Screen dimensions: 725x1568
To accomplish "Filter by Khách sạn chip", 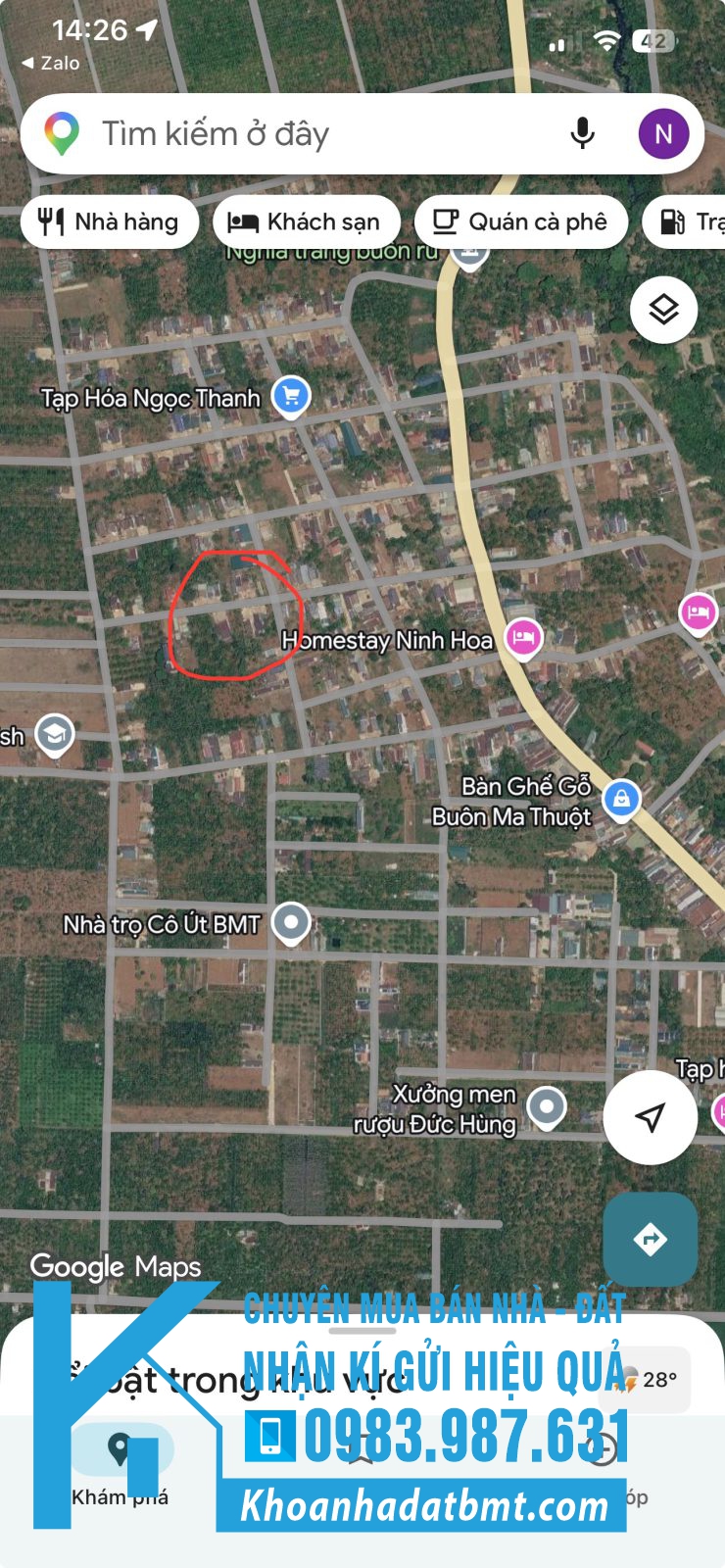I will [x=306, y=222].
